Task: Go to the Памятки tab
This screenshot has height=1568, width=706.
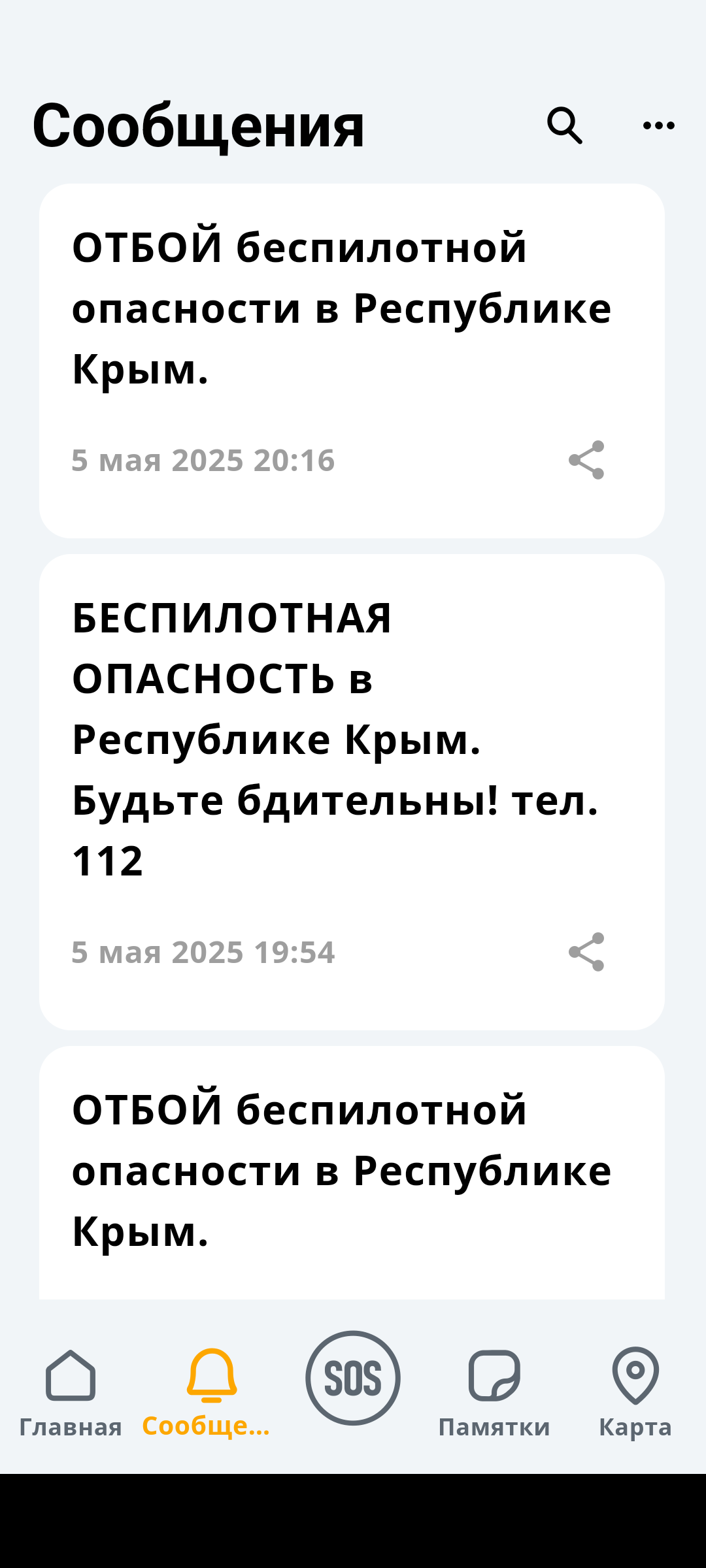Action: [x=494, y=1392]
